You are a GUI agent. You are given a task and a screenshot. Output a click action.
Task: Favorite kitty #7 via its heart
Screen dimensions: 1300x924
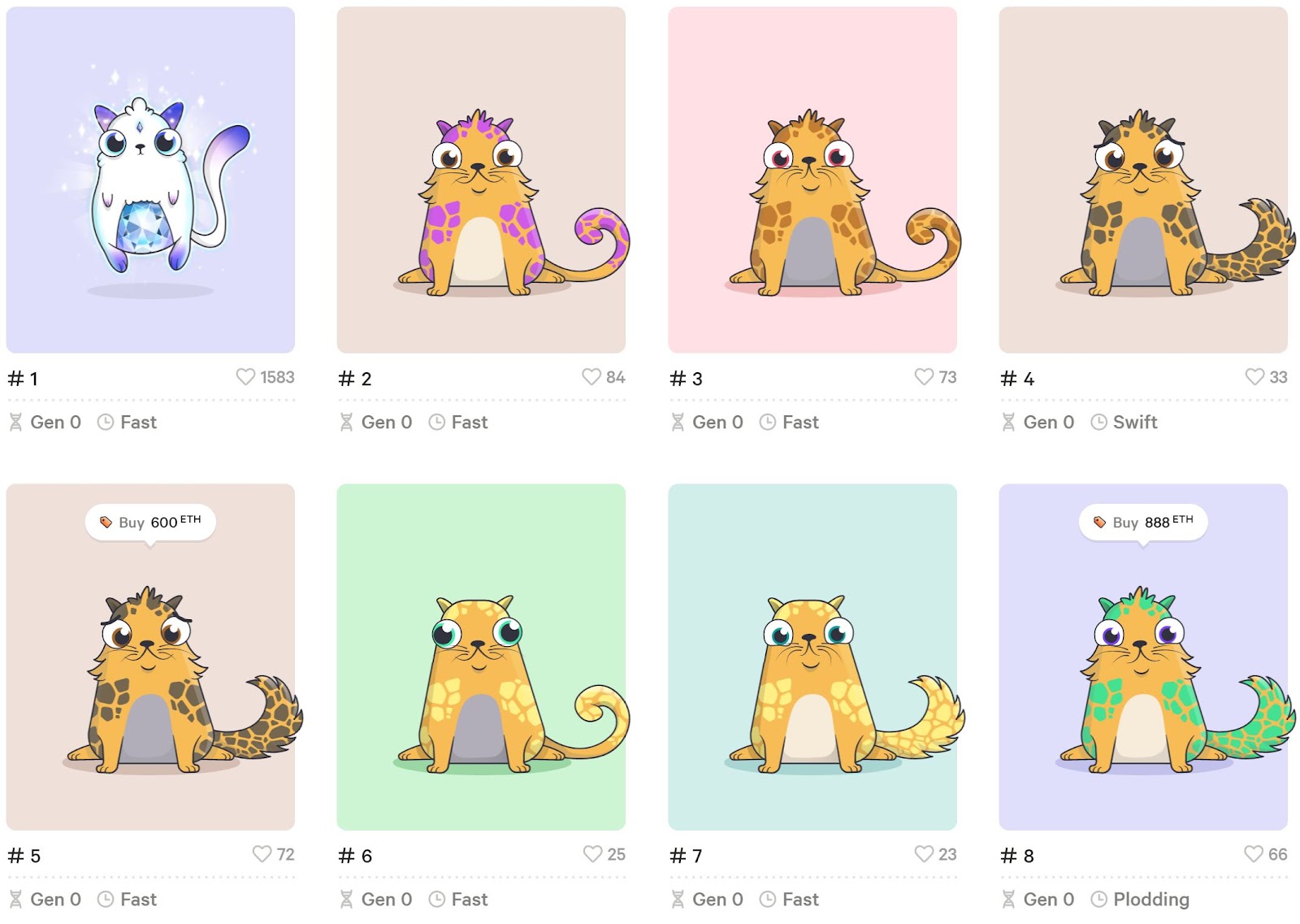(924, 854)
